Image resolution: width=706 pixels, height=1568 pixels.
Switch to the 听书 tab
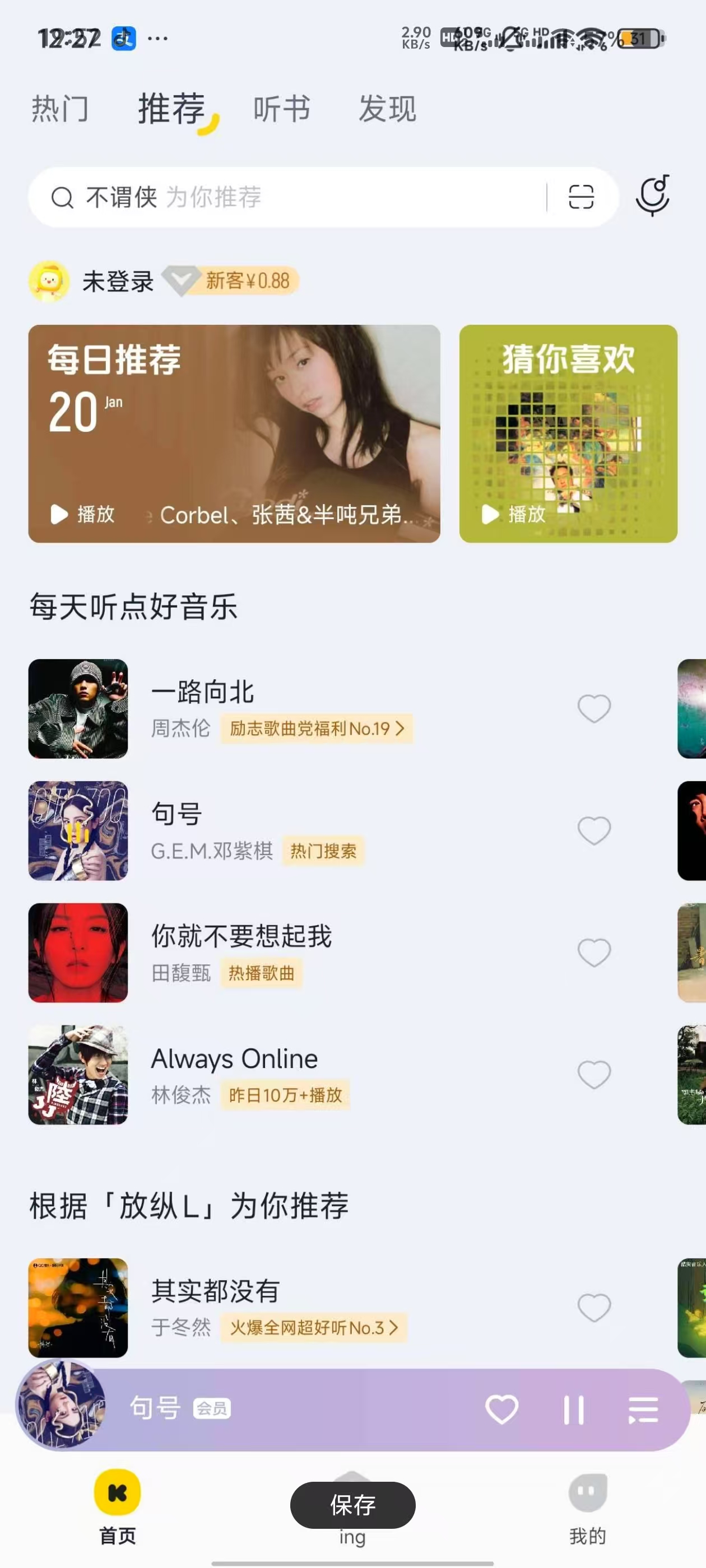click(281, 110)
